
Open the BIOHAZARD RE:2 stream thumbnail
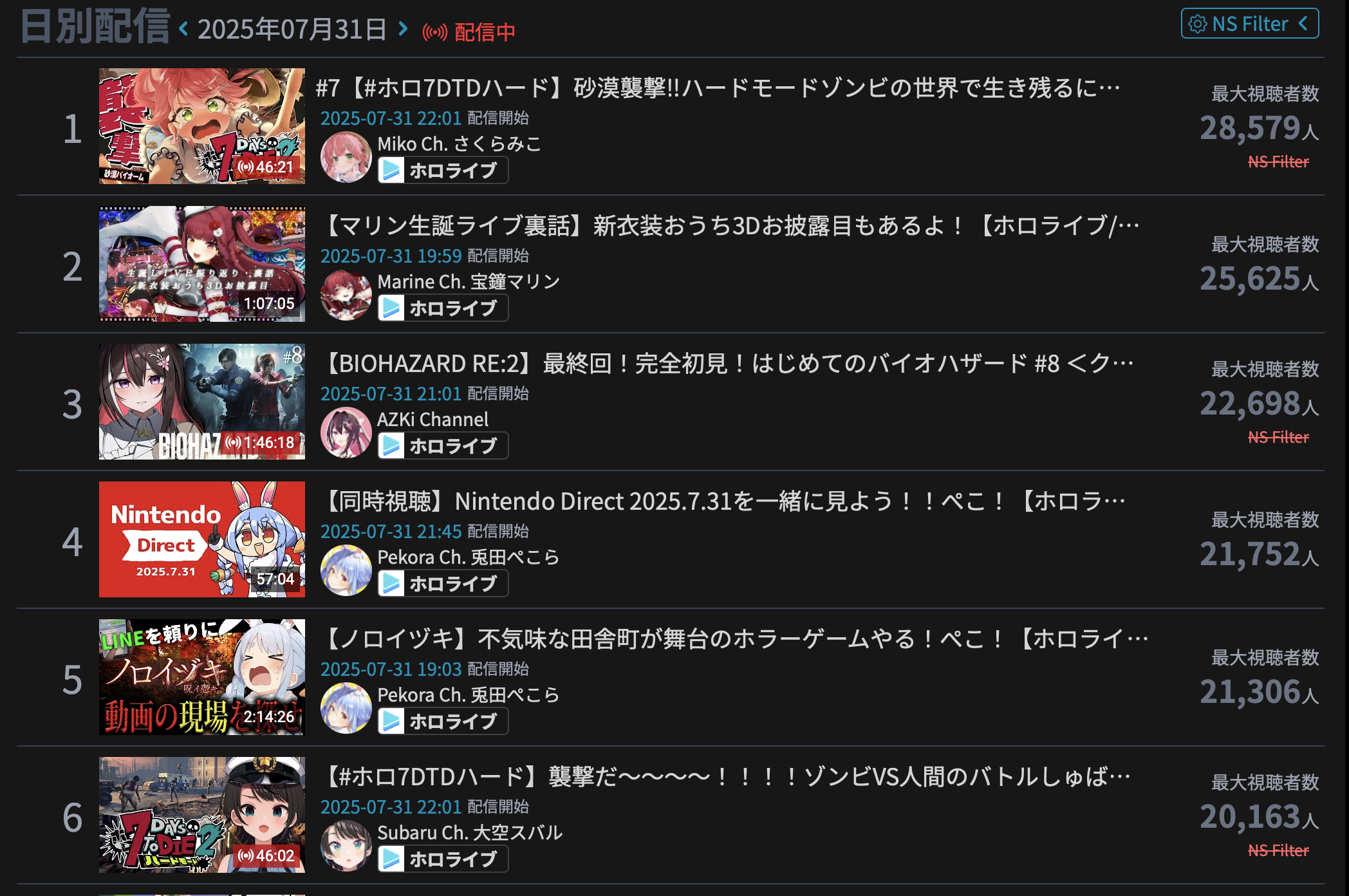coord(201,402)
